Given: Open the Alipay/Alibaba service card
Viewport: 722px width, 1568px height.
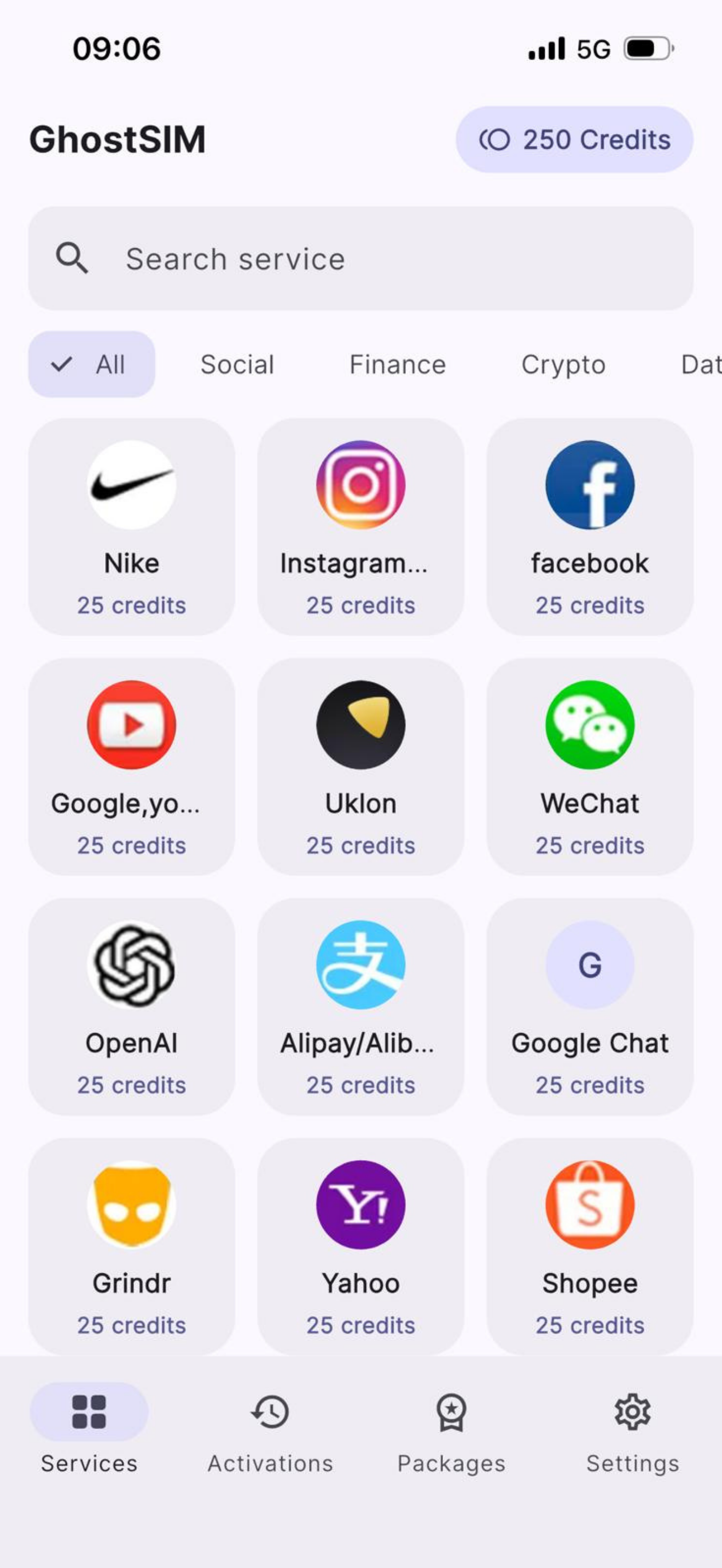Looking at the screenshot, I should pos(360,1007).
